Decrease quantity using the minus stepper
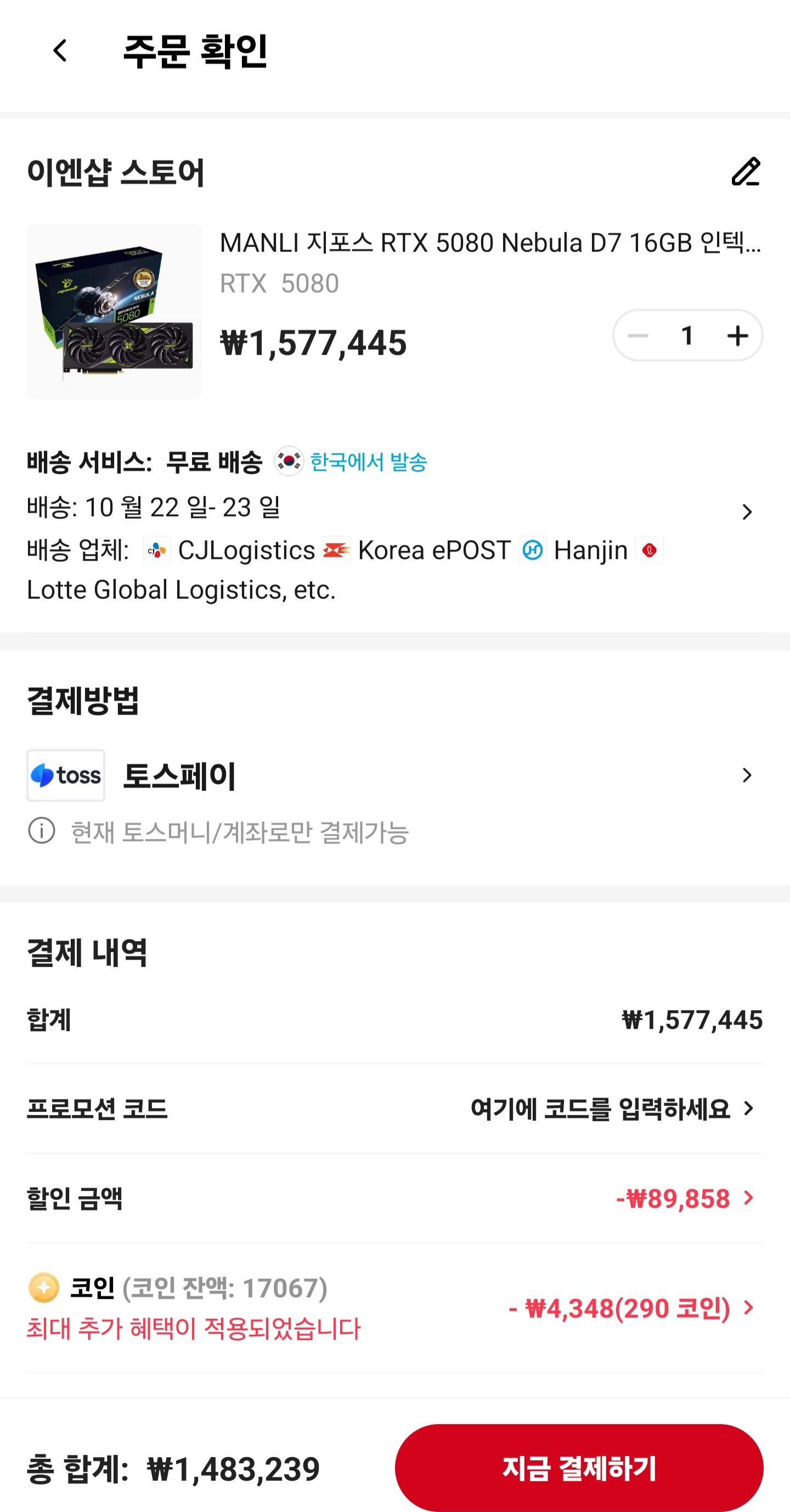 (640, 335)
